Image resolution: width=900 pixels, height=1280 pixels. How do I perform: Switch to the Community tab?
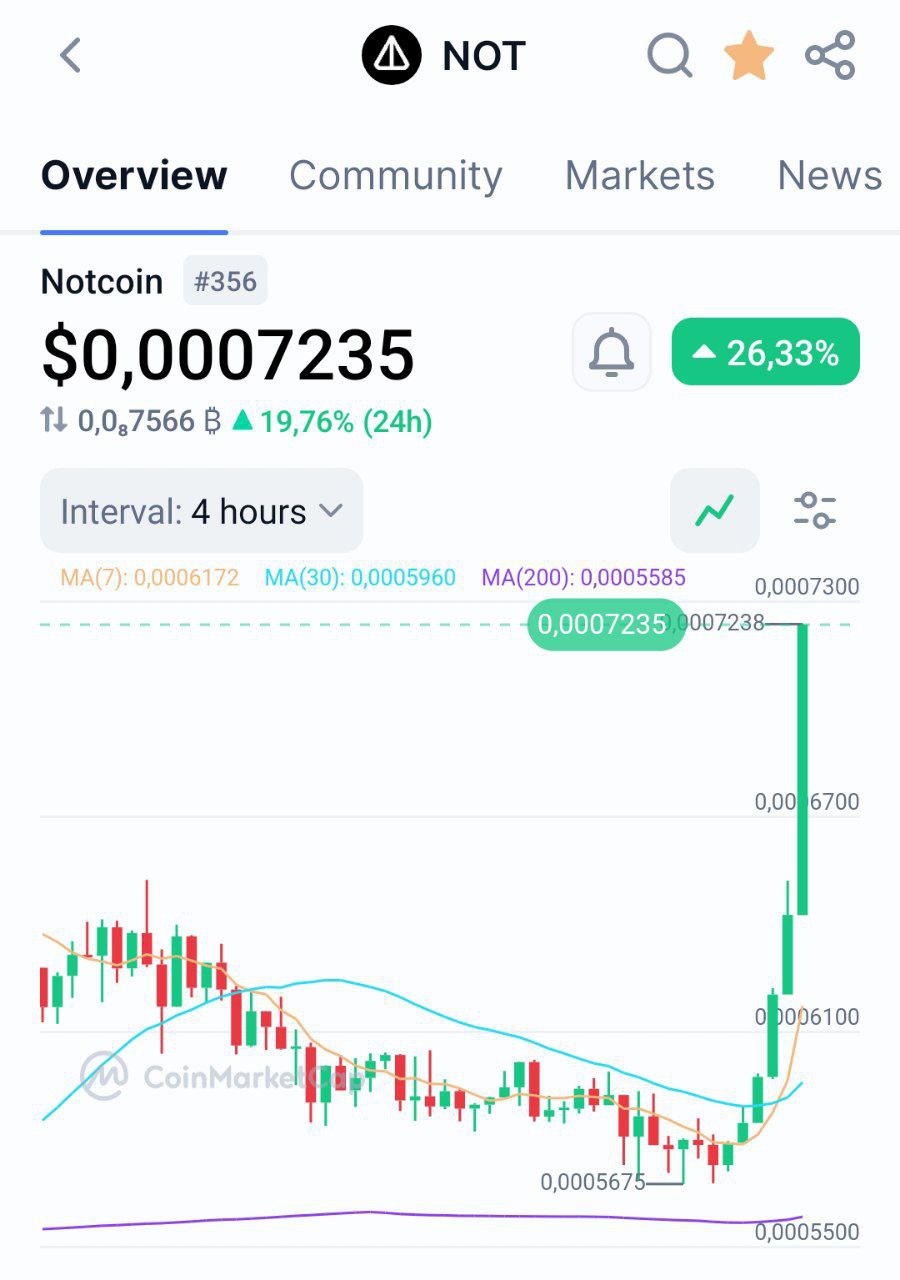click(395, 176)
